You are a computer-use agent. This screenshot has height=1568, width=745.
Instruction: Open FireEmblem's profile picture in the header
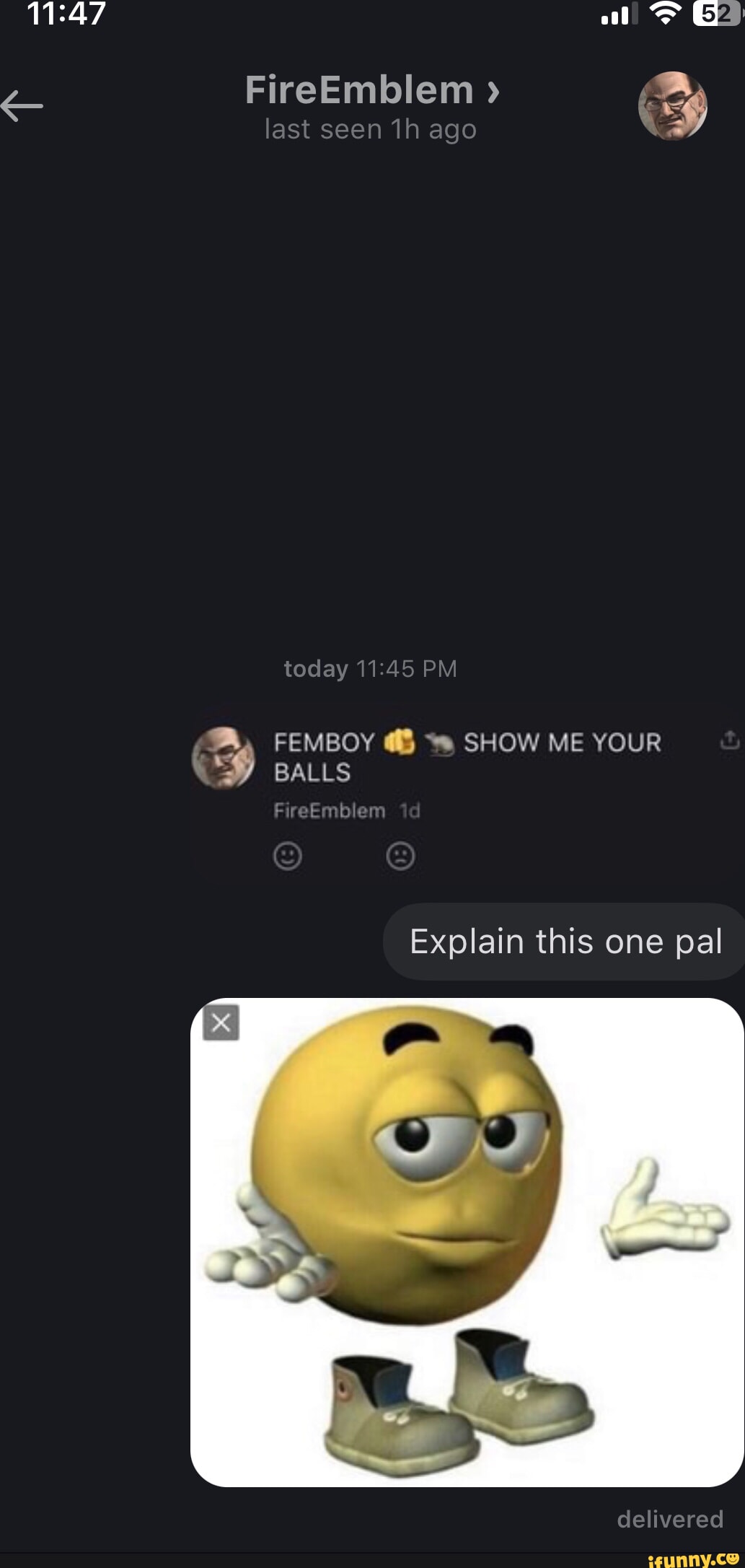(x=672, y=106)
